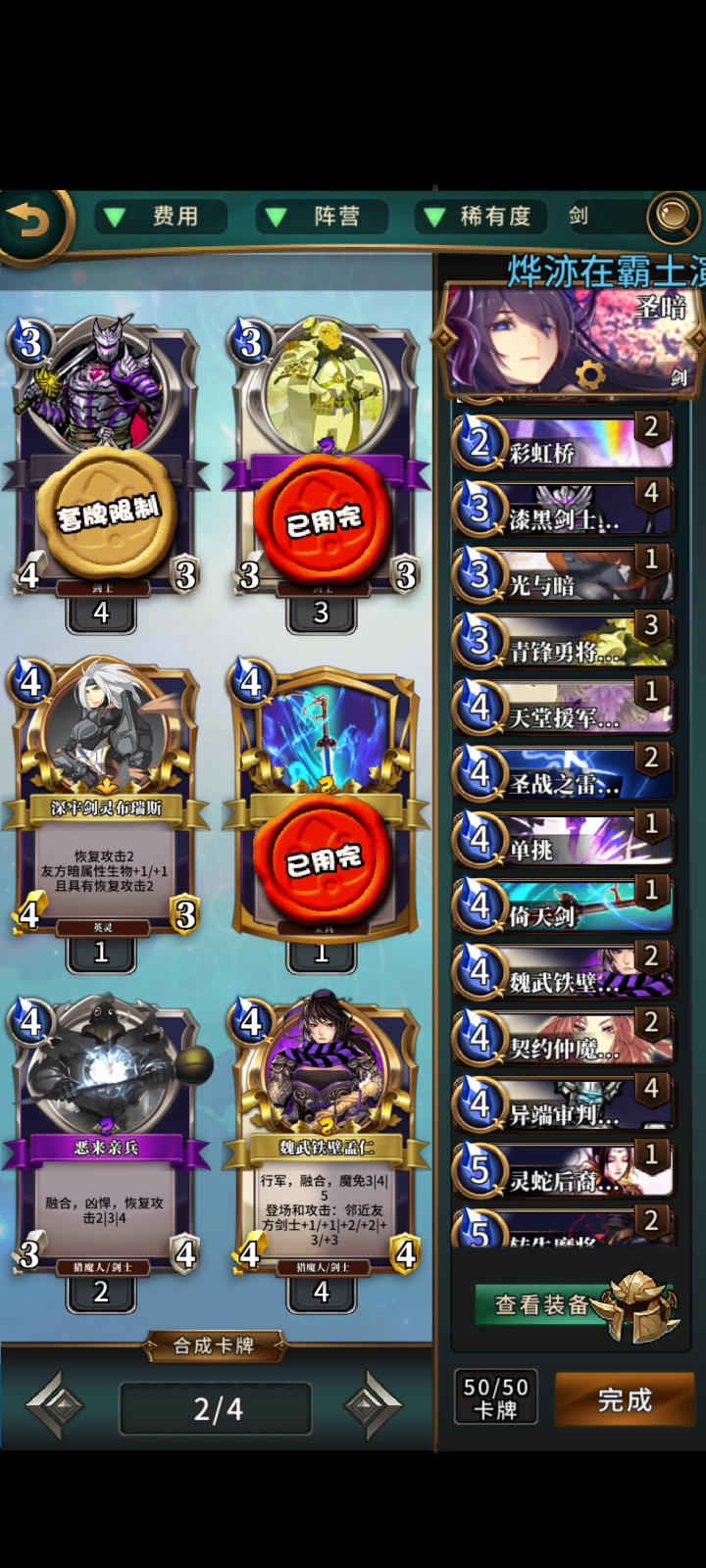Image resolution: width=706 pixels, height=1568 pixels.
Task: Select the 深牢剑灵布瑞斯 card
Action: point(106,813)
